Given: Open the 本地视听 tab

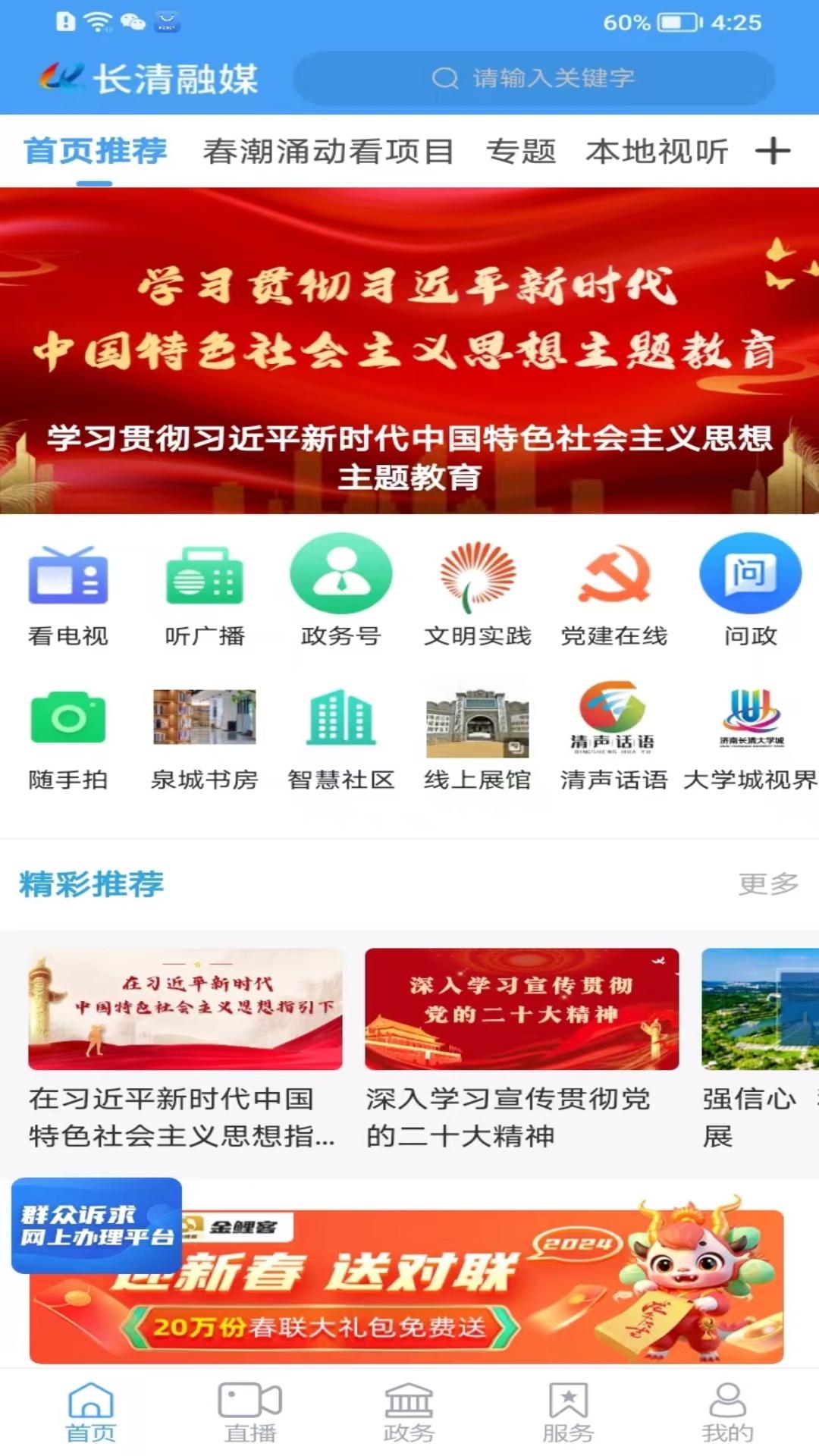Looking at the screenshot, I should click(x=657, y=152).
